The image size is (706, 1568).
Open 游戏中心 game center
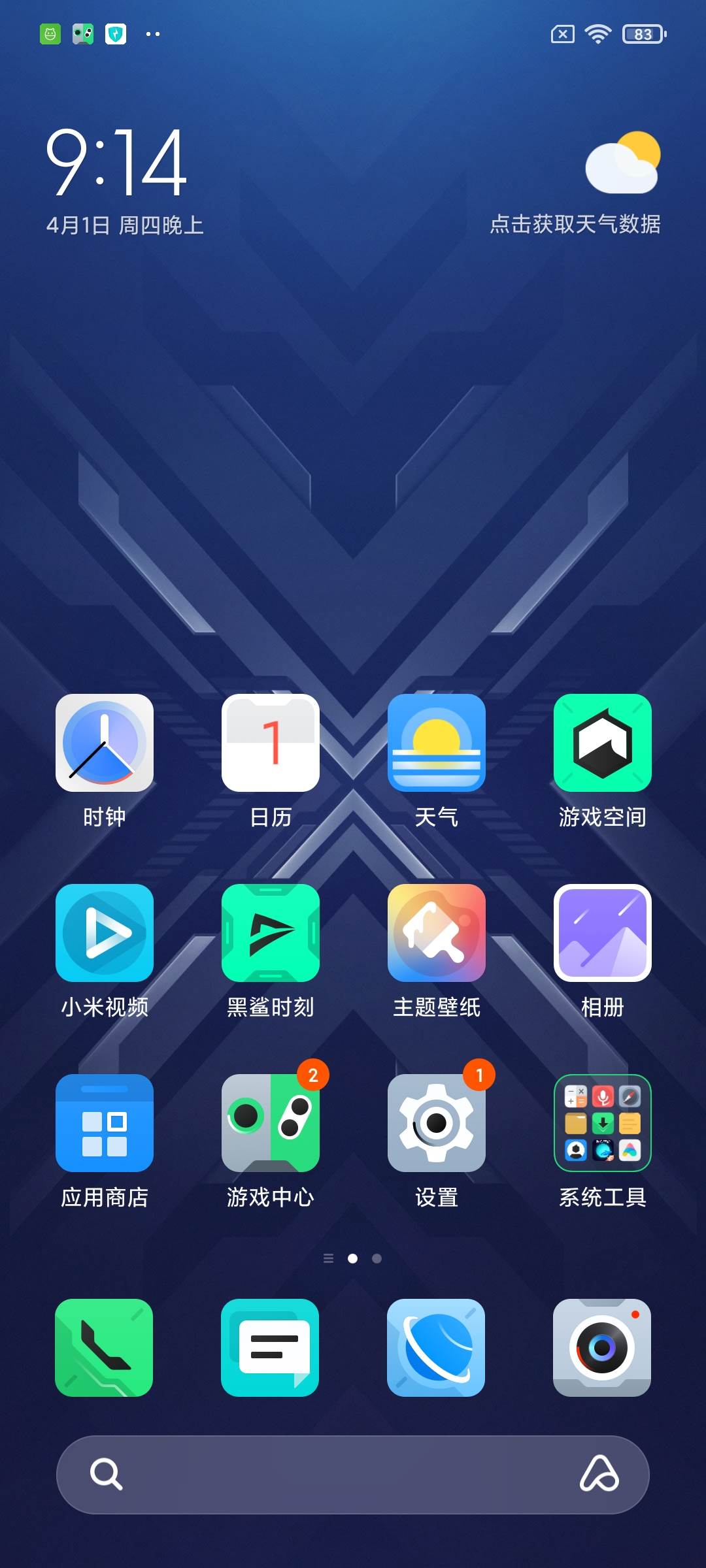[271, 1123]
